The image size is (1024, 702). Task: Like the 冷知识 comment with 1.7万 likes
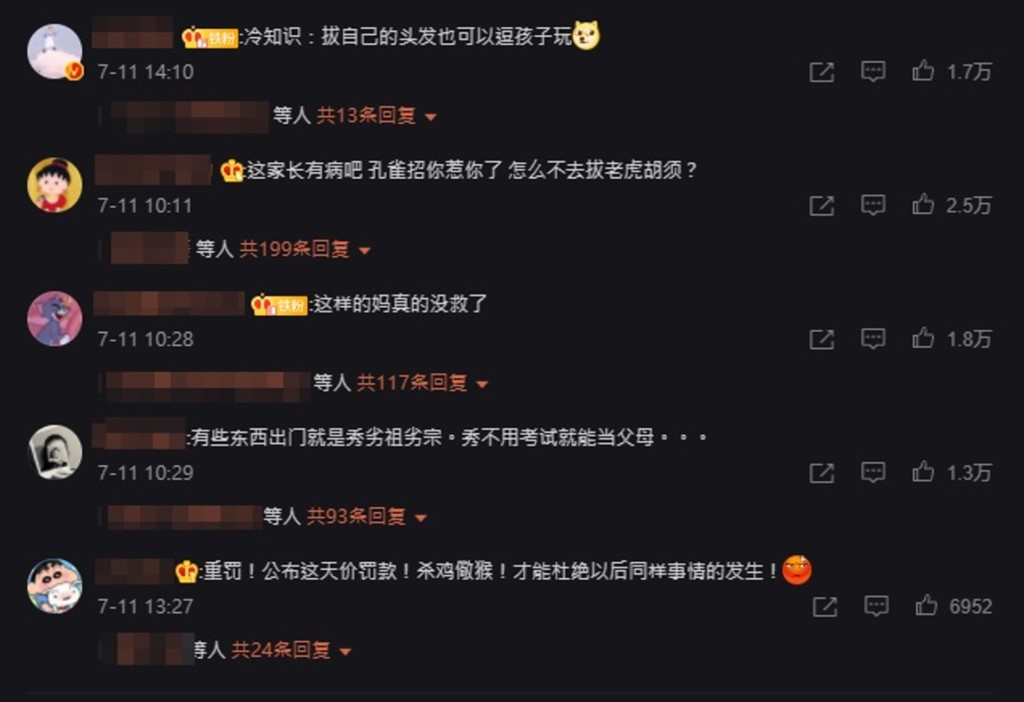tap(922, 71)
